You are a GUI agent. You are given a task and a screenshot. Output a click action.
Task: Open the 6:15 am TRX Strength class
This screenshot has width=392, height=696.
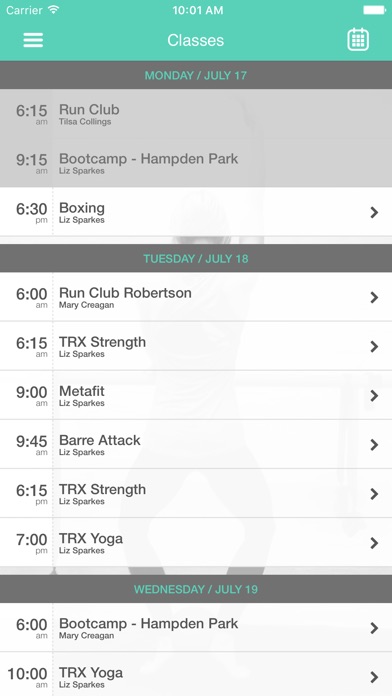(x=196, y=346)
